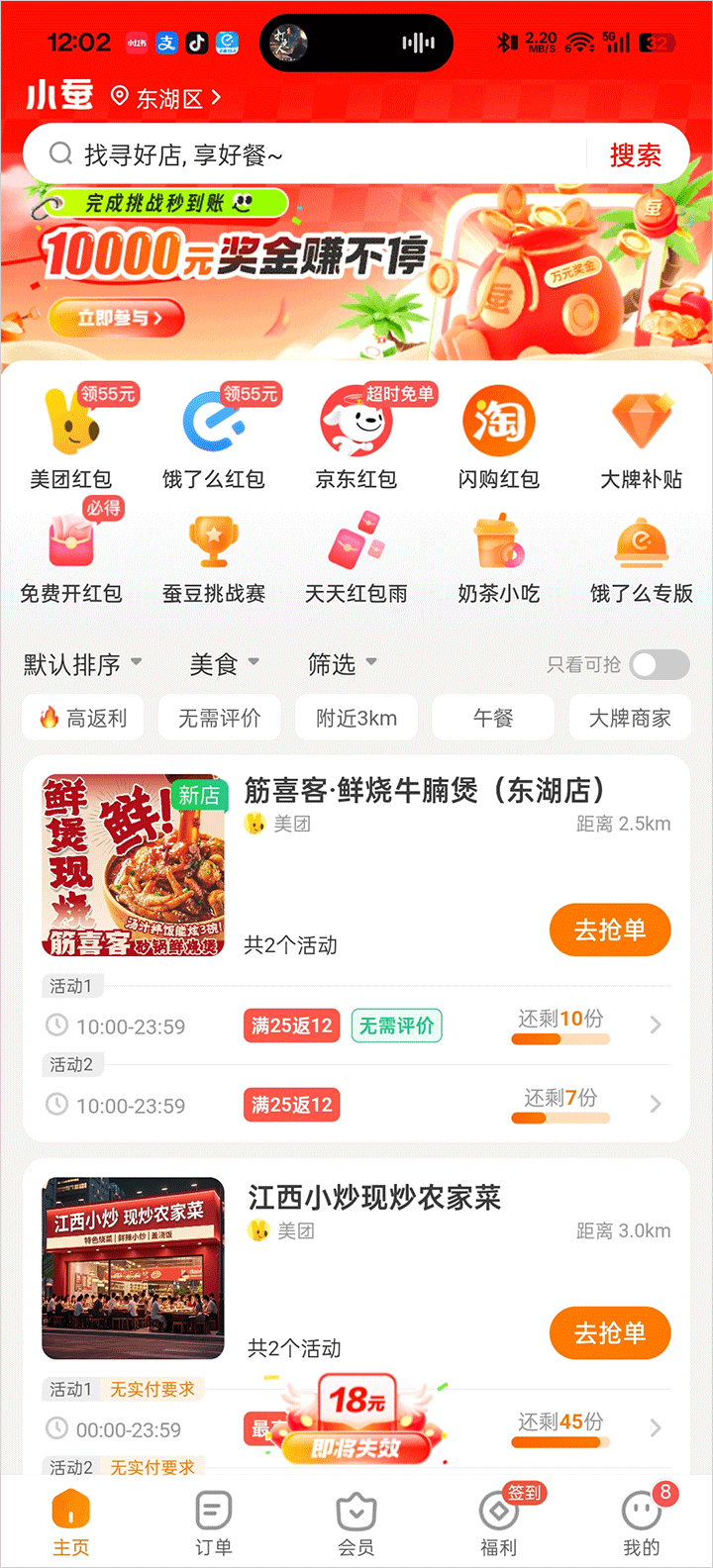Viewport: 713px width, 1568px height.
Task: Tap 立即参与 on the 10000元 banner
Action: point(117,318)
